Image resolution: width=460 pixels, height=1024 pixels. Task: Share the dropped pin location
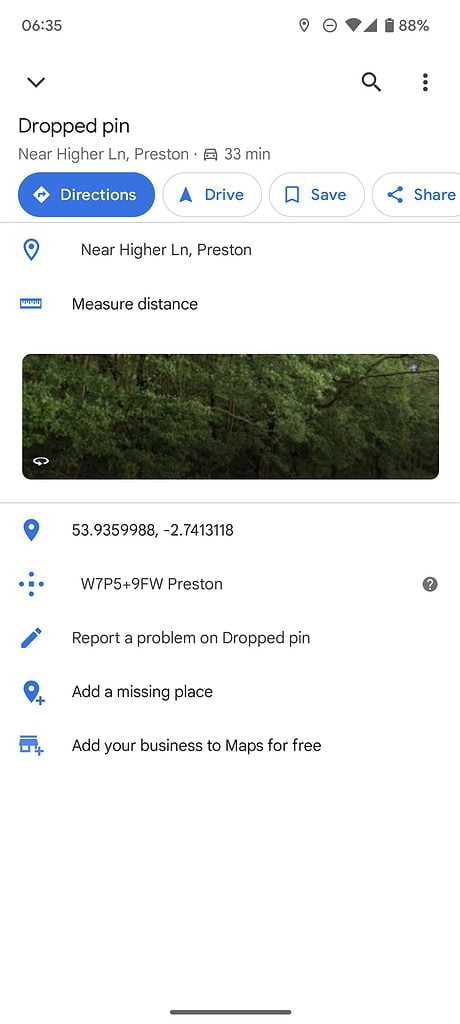(416, 195)
